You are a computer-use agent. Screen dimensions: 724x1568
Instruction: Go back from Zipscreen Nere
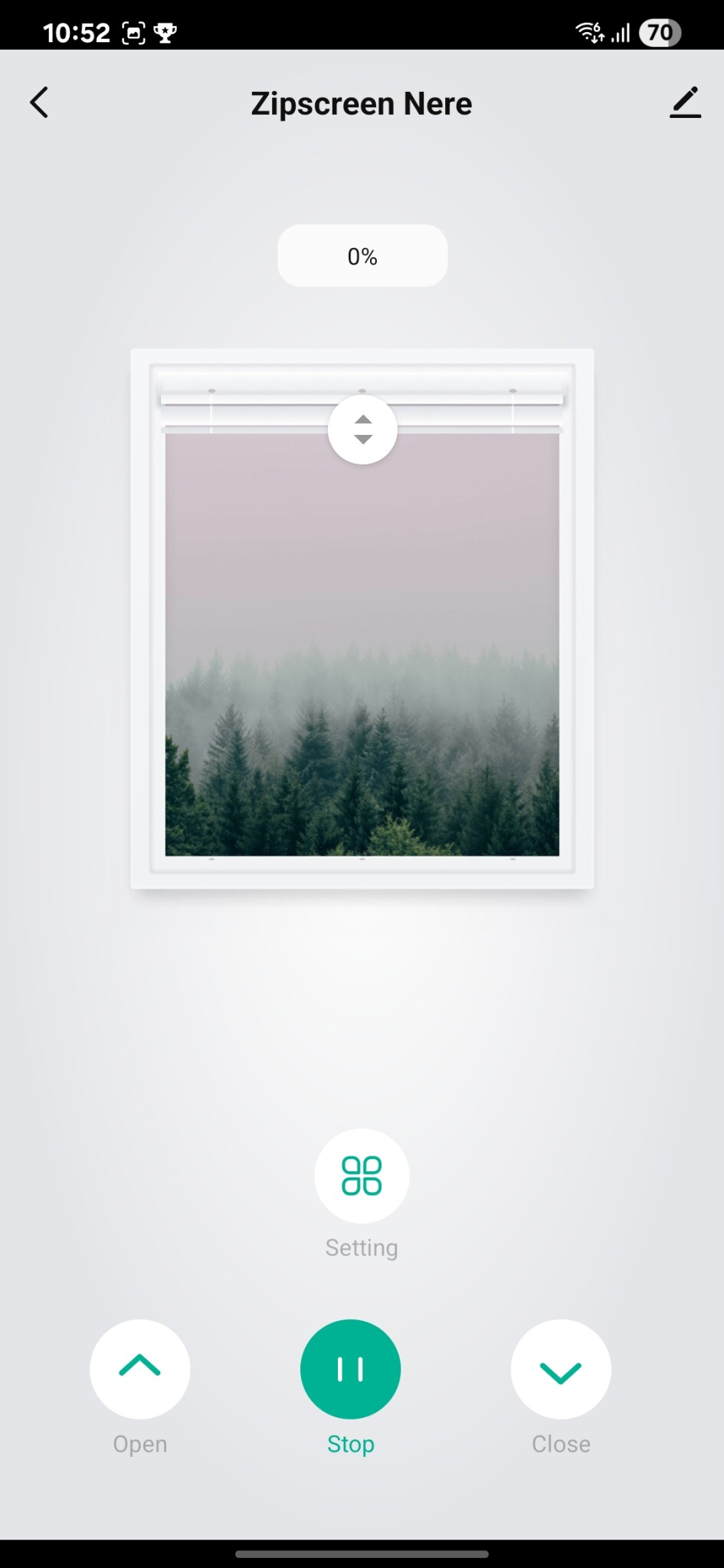point(40,103)
